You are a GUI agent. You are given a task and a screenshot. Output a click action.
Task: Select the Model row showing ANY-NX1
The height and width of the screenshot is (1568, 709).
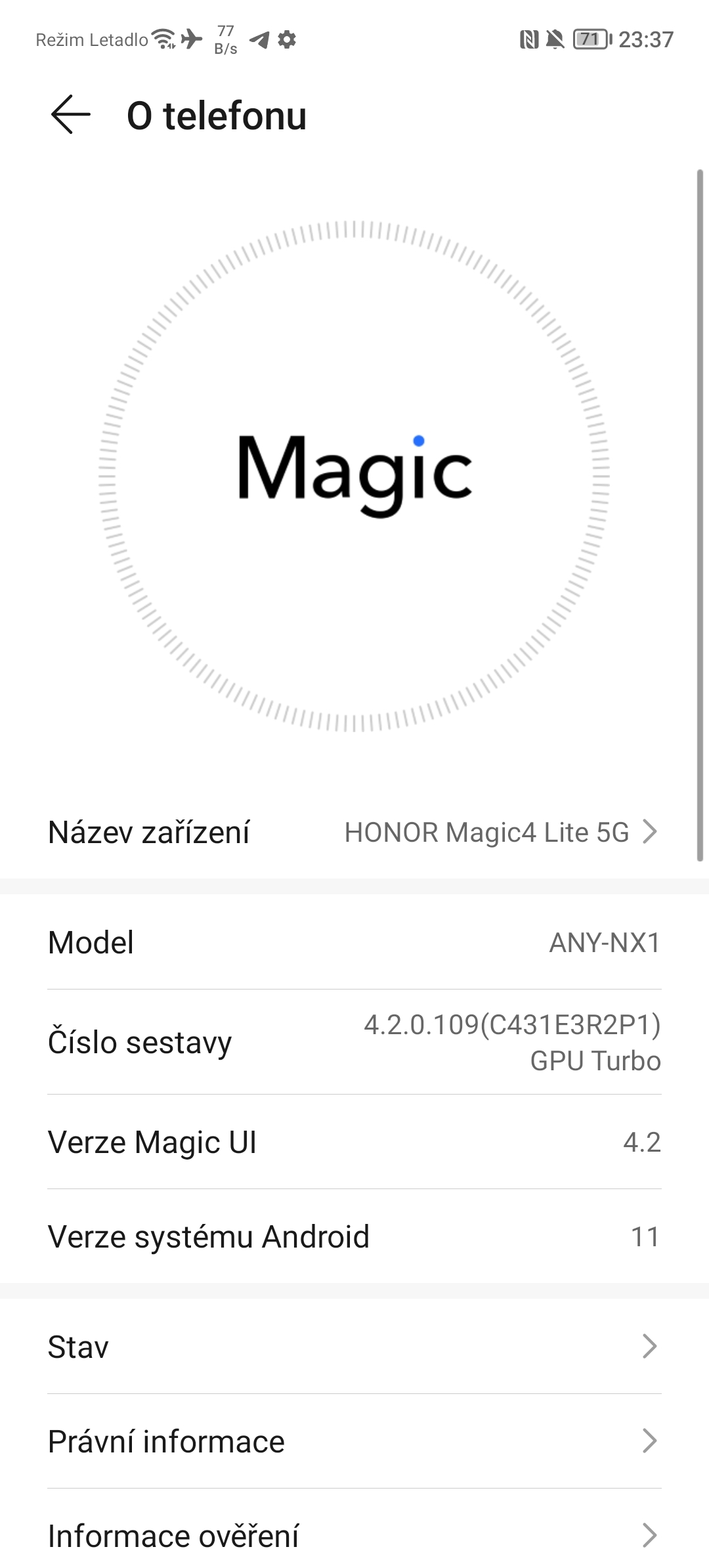click(x=354, y=942)
